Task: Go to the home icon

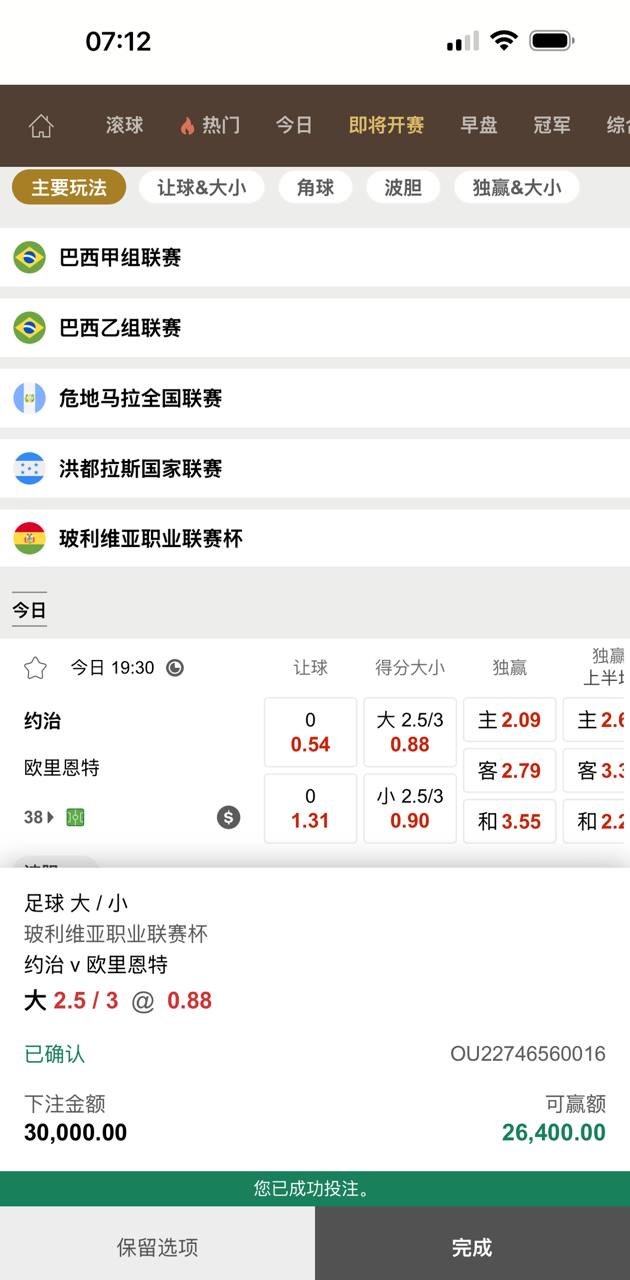Action: click(41, 126)
